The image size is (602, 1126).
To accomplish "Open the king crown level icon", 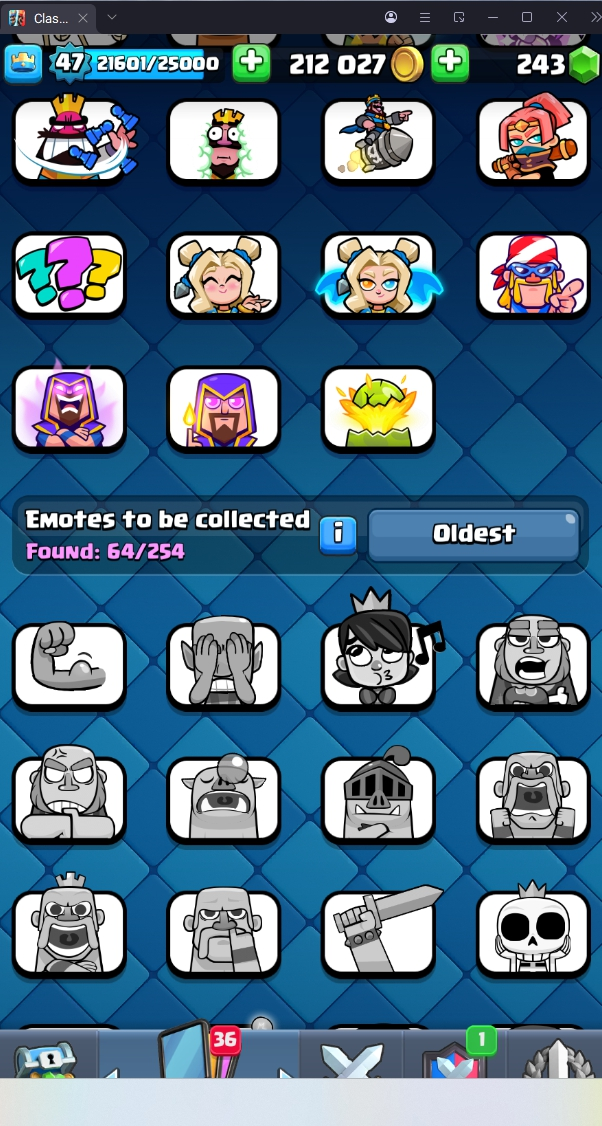I will [x=23, y=63].
